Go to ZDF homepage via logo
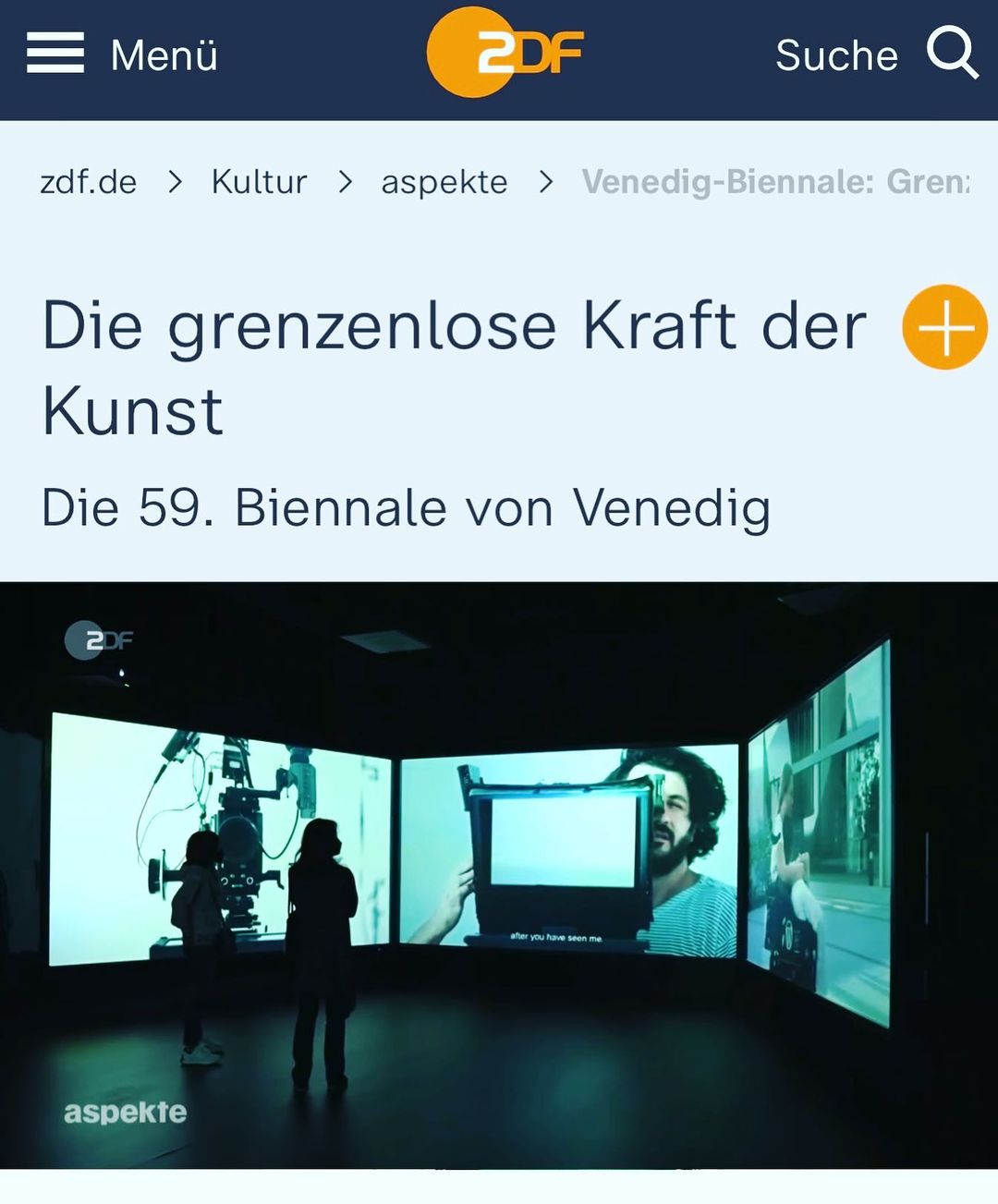This screenshot has height=1204, width=998. pos(505,53)
